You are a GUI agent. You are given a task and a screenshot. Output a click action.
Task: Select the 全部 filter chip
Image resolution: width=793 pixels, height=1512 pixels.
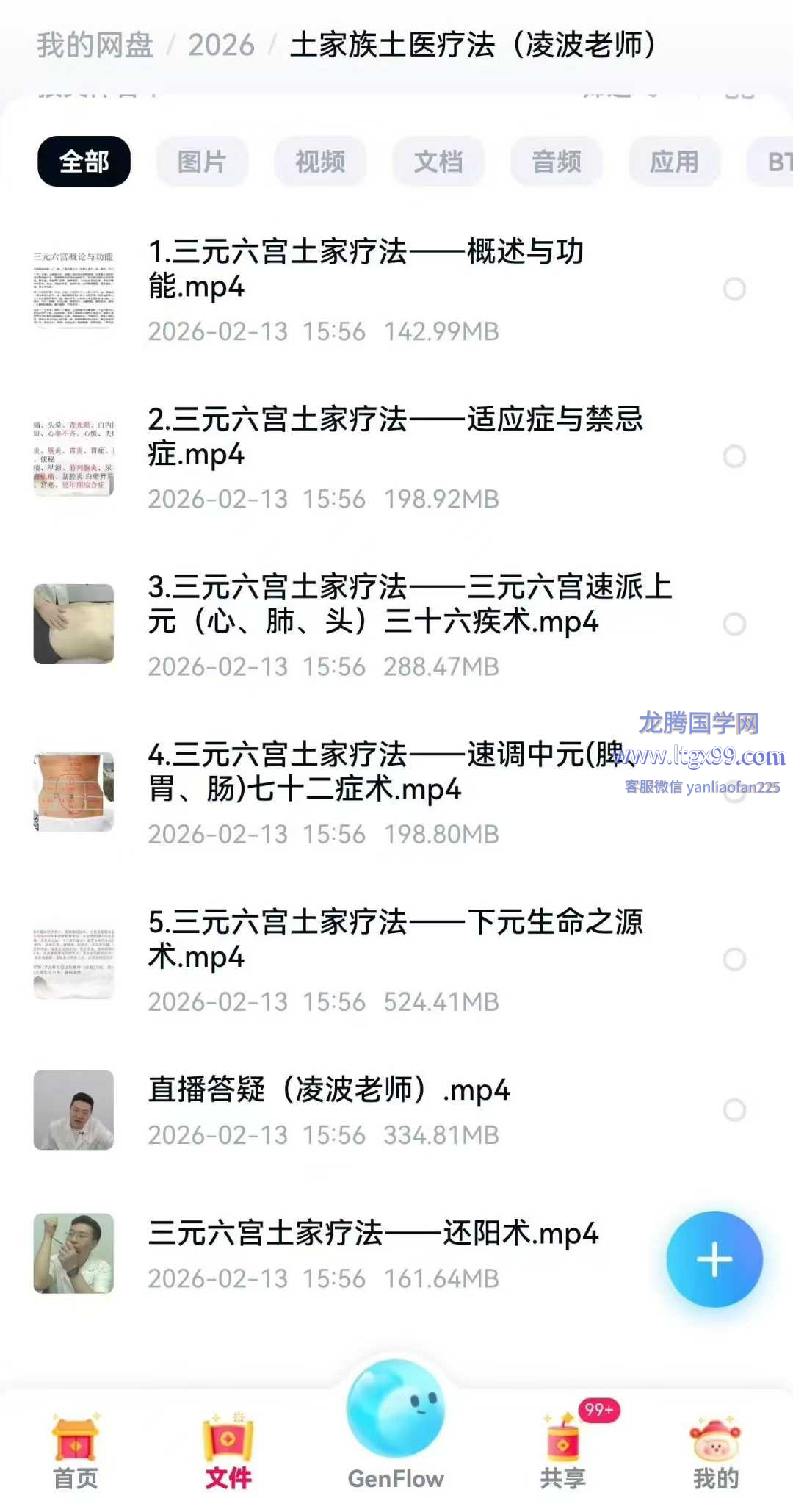point(84,162)
